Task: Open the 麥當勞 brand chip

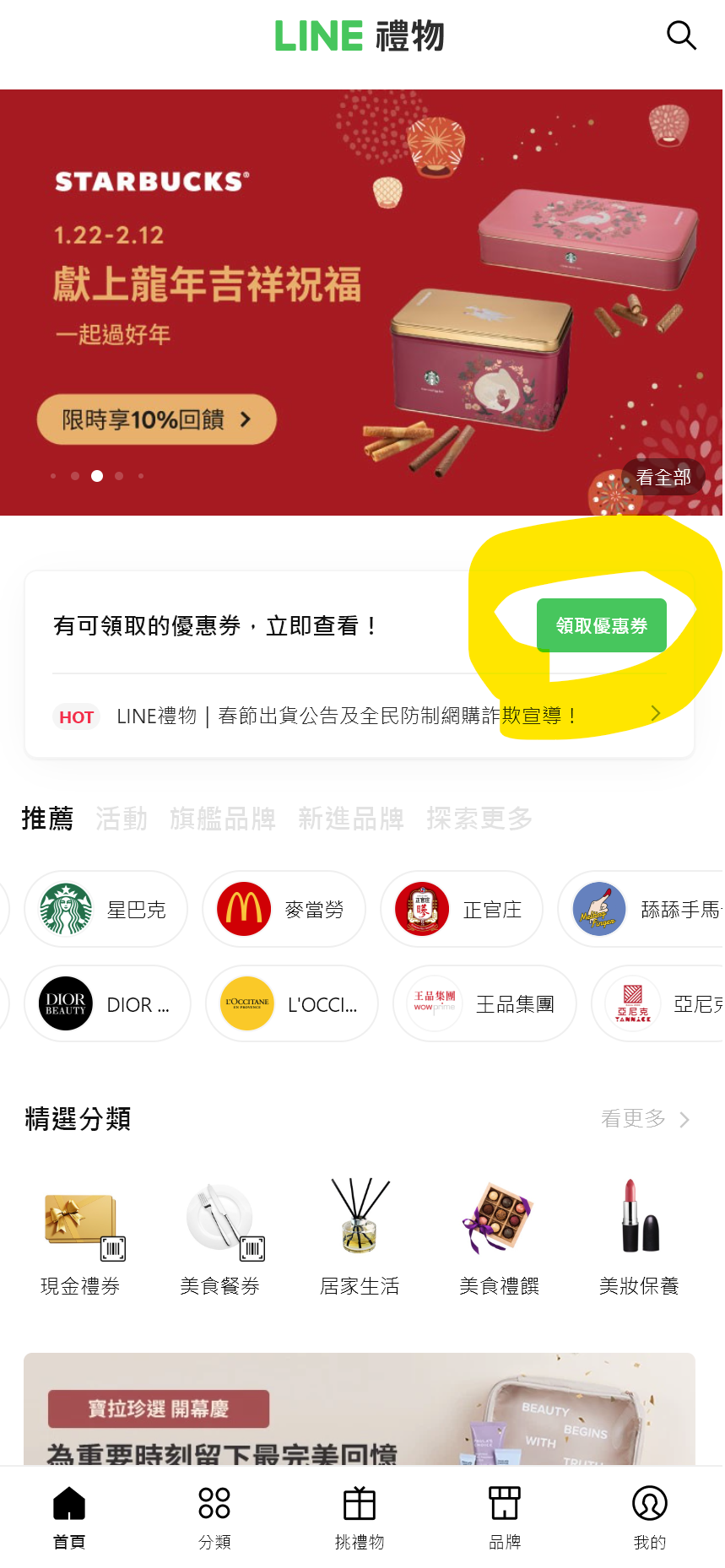Action: 284,909
